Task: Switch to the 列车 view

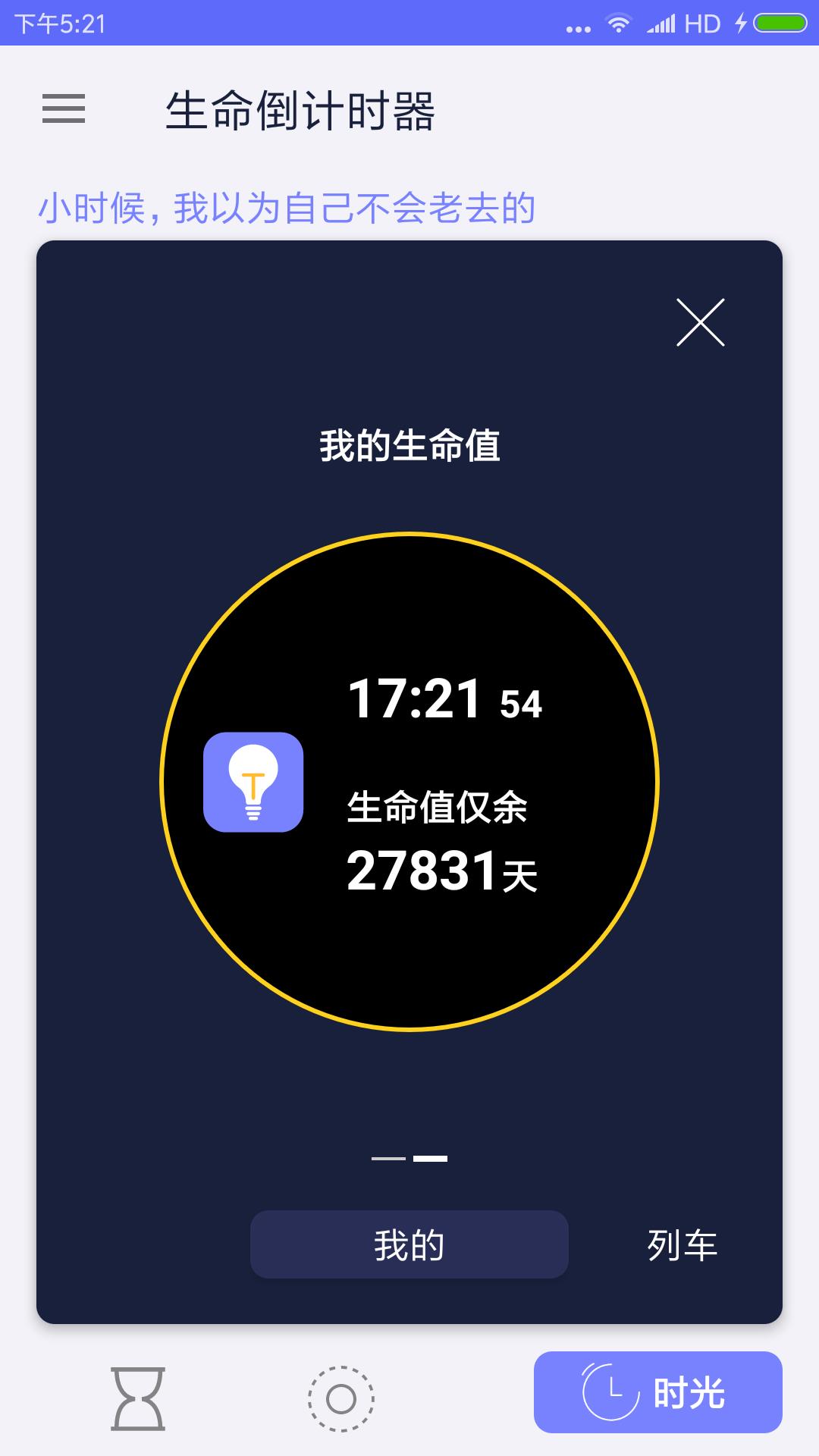Action: [x=680, y=1243]
